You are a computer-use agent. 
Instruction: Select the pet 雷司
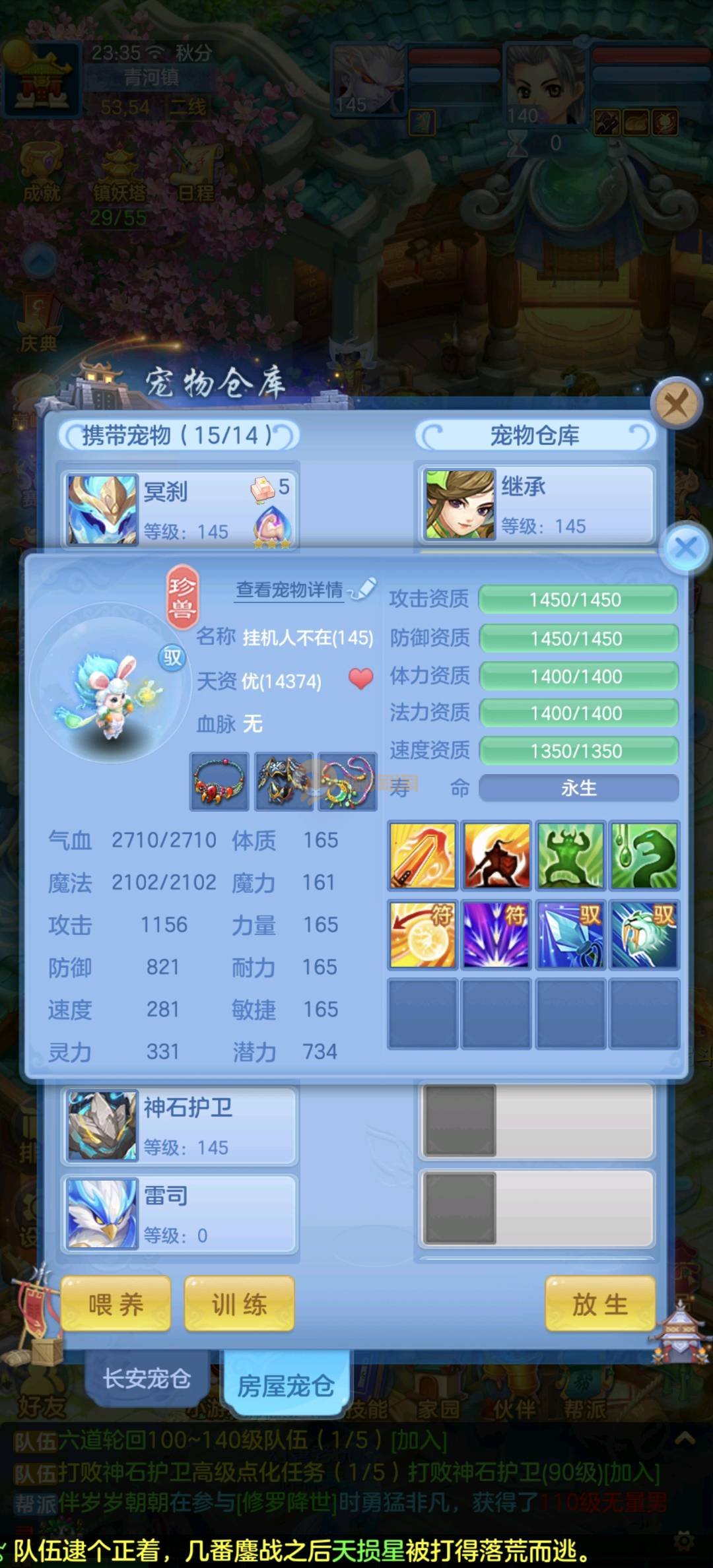click(178, 1214)
